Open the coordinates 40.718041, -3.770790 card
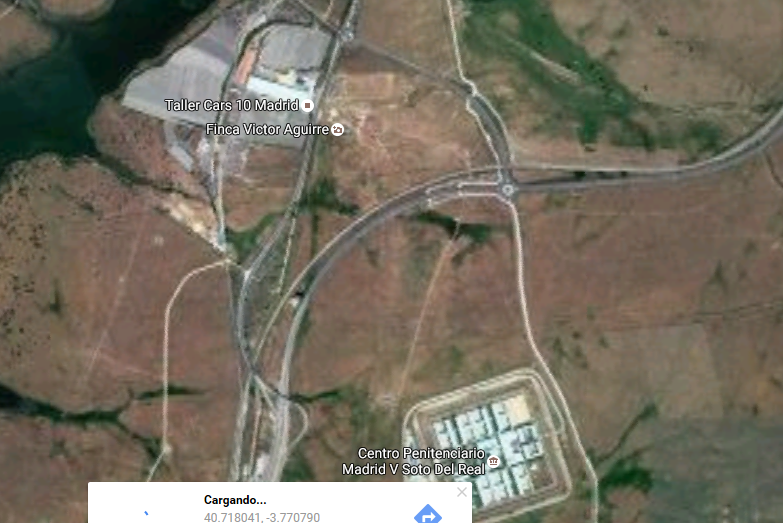The image size is (783, 523). pyautogui.click(x=262, y=517)
